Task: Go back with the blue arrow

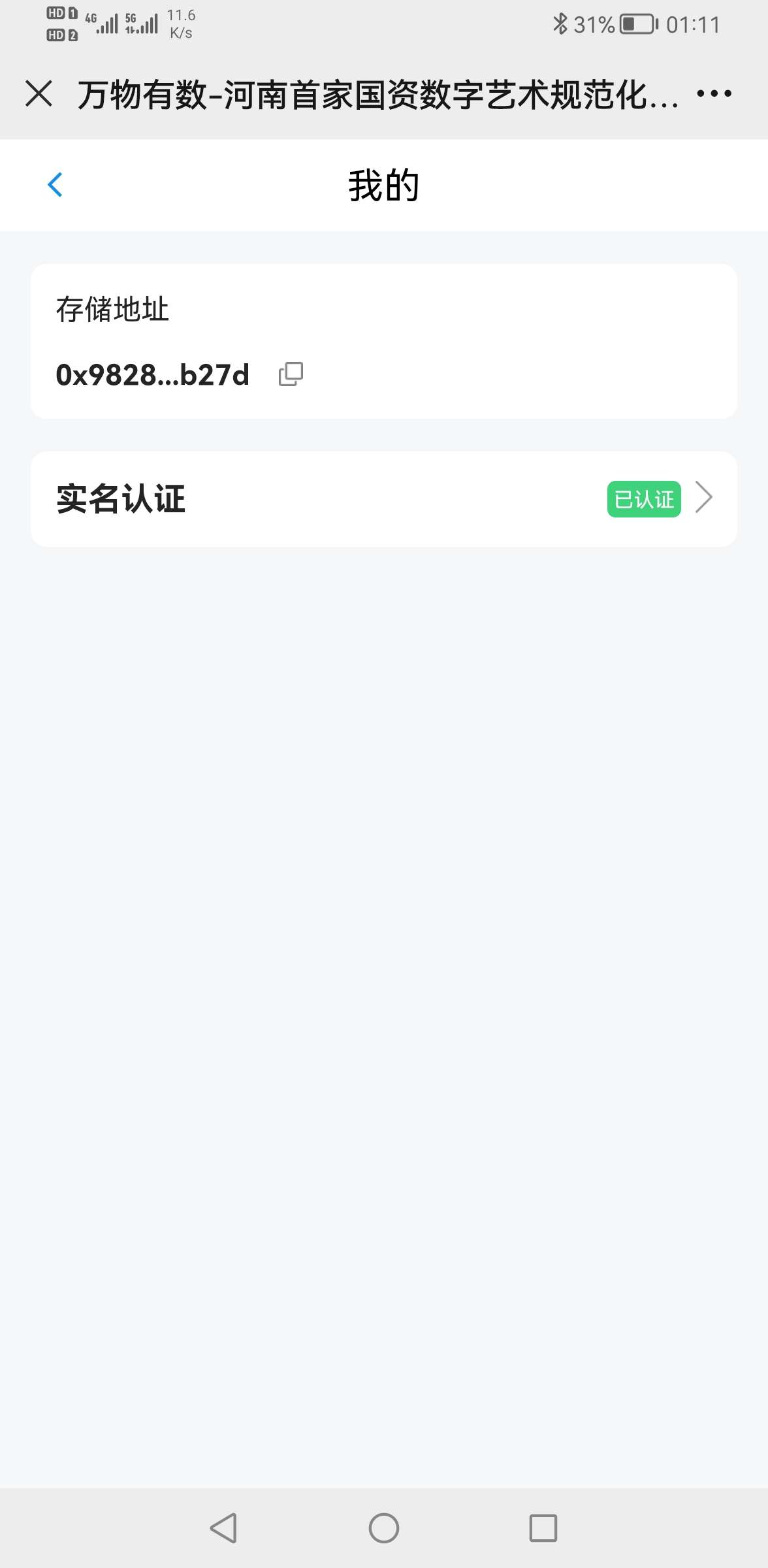Action: [x=56, y=185]
